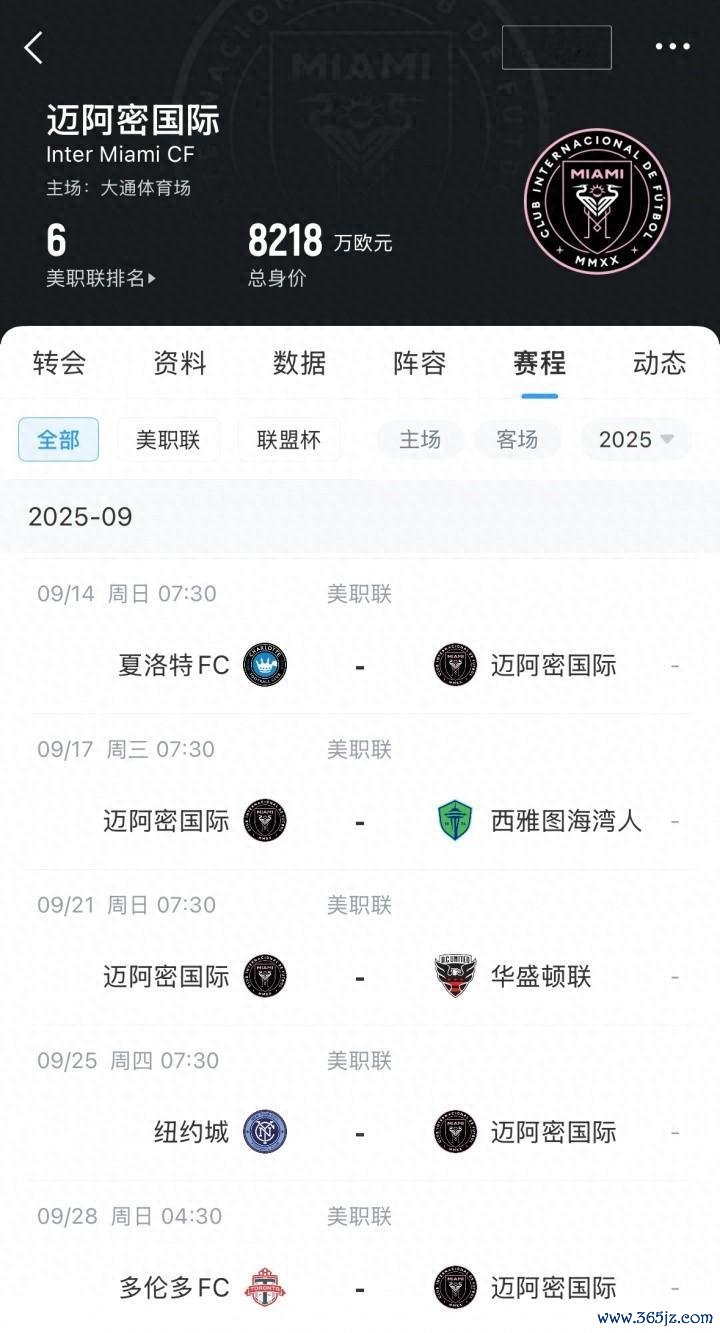Show only 客场 away matches
720x1333 pixels.
[517, 439]
